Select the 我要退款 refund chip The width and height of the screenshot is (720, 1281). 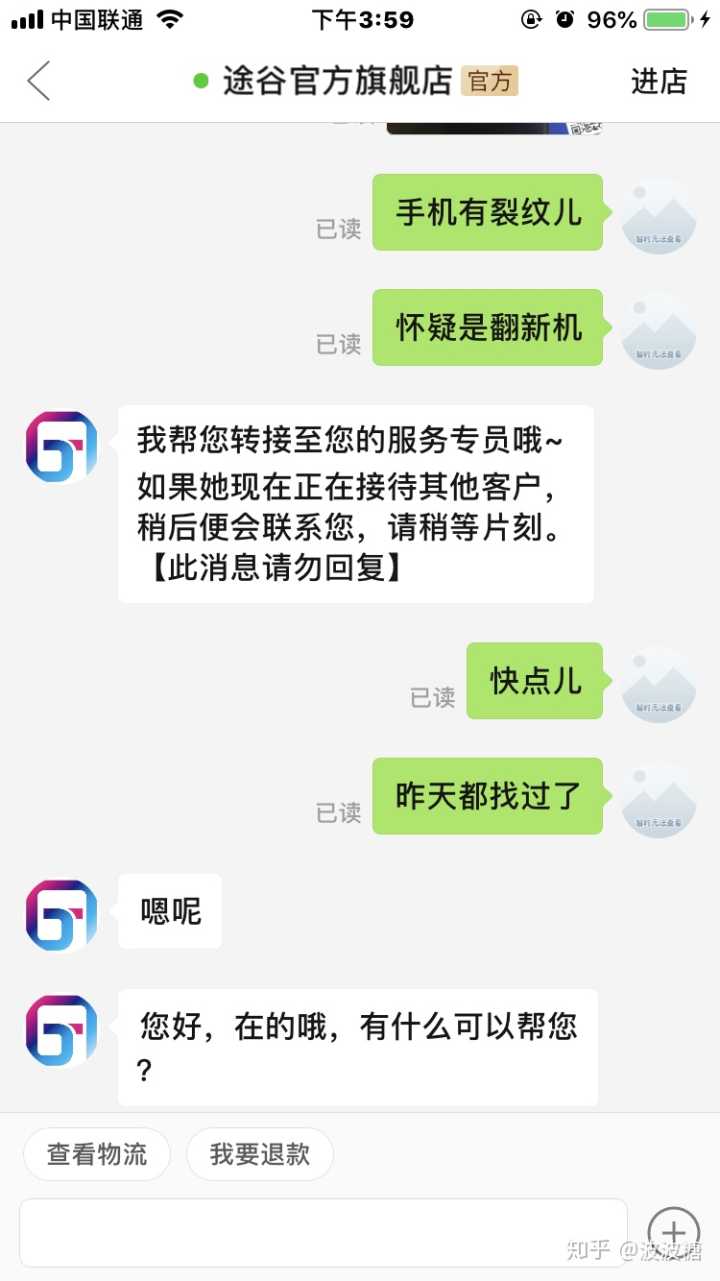click(260, 1154)
